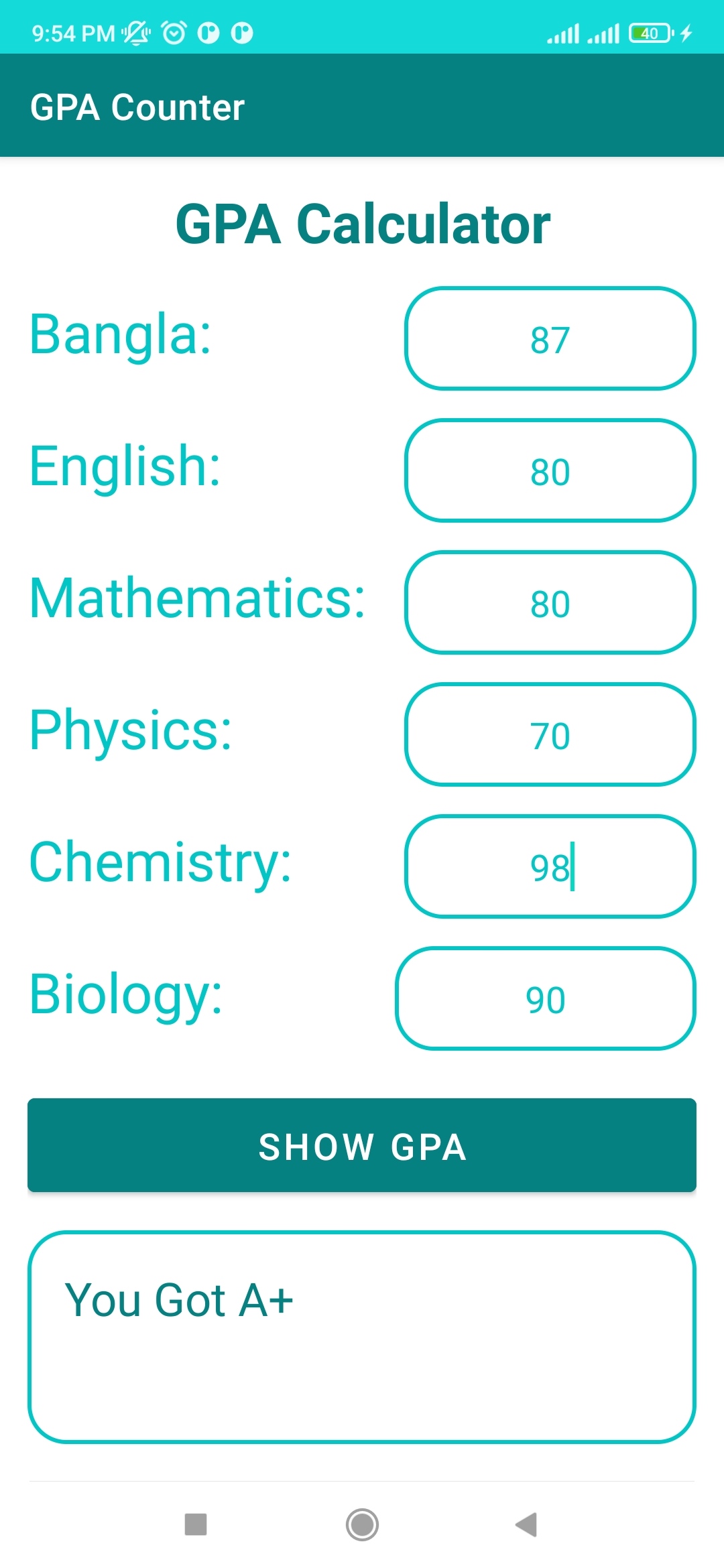Place cursor in Chemistry field showing 98

pyautogui.click(x=550, y=866)
